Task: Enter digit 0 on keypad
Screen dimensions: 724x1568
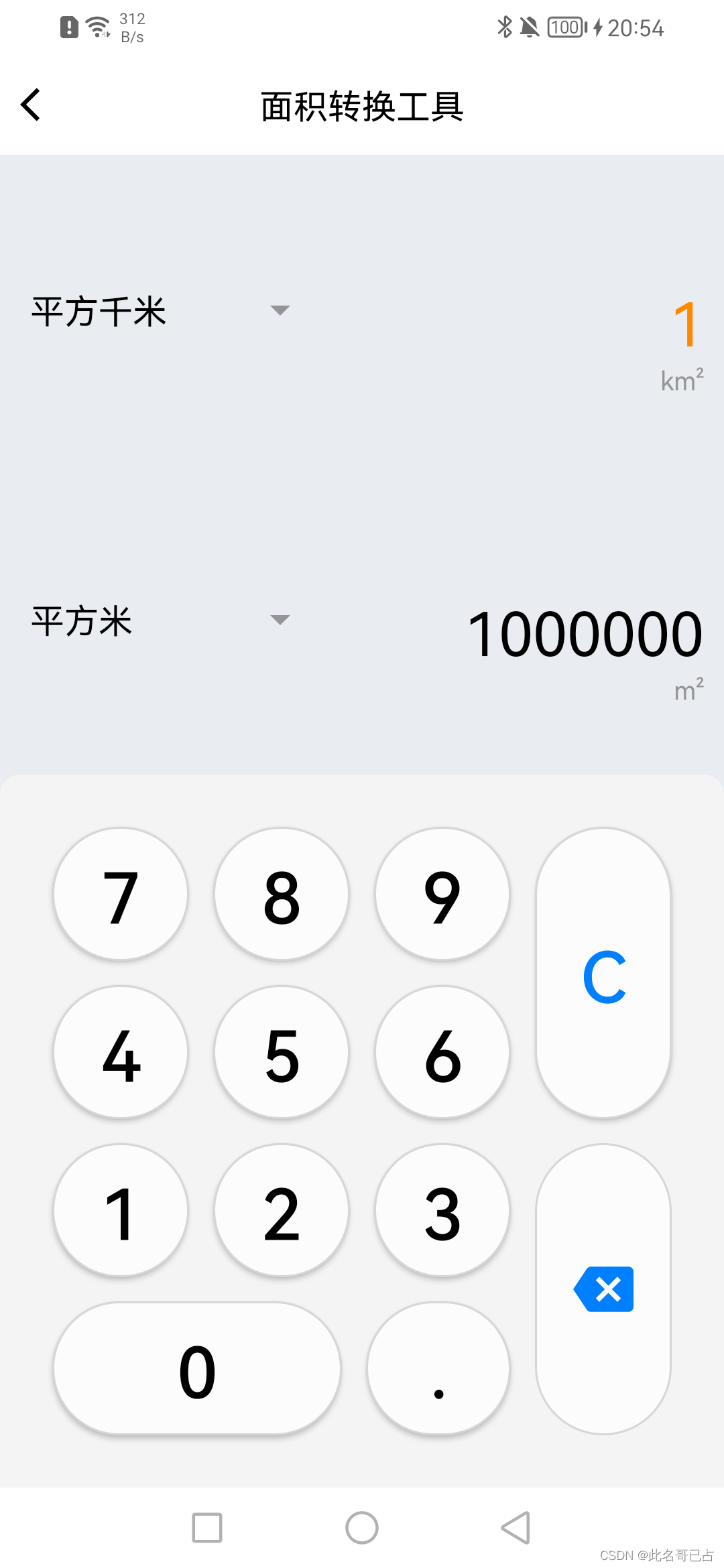Action: (x=197, y=1369)
